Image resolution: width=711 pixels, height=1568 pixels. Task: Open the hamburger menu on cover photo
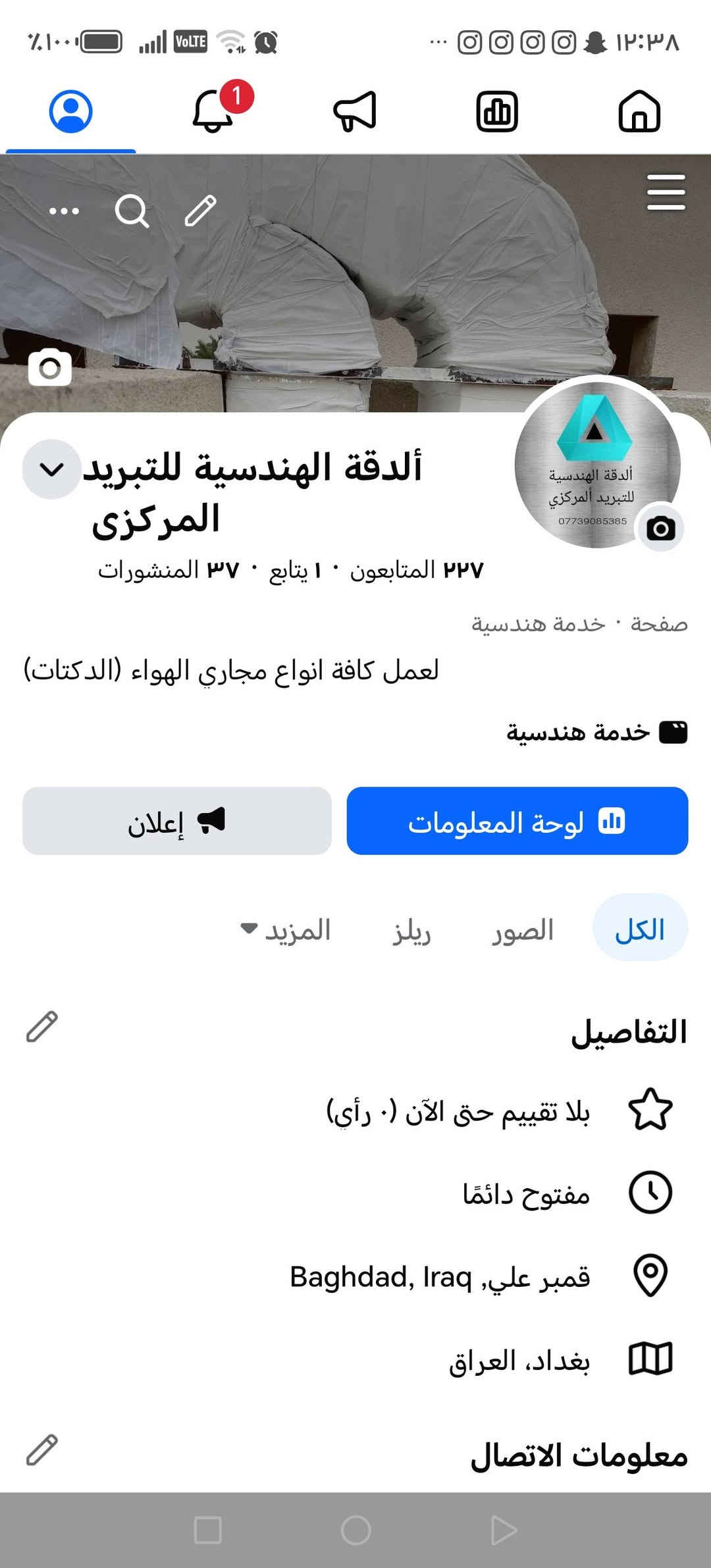point(666,192)
